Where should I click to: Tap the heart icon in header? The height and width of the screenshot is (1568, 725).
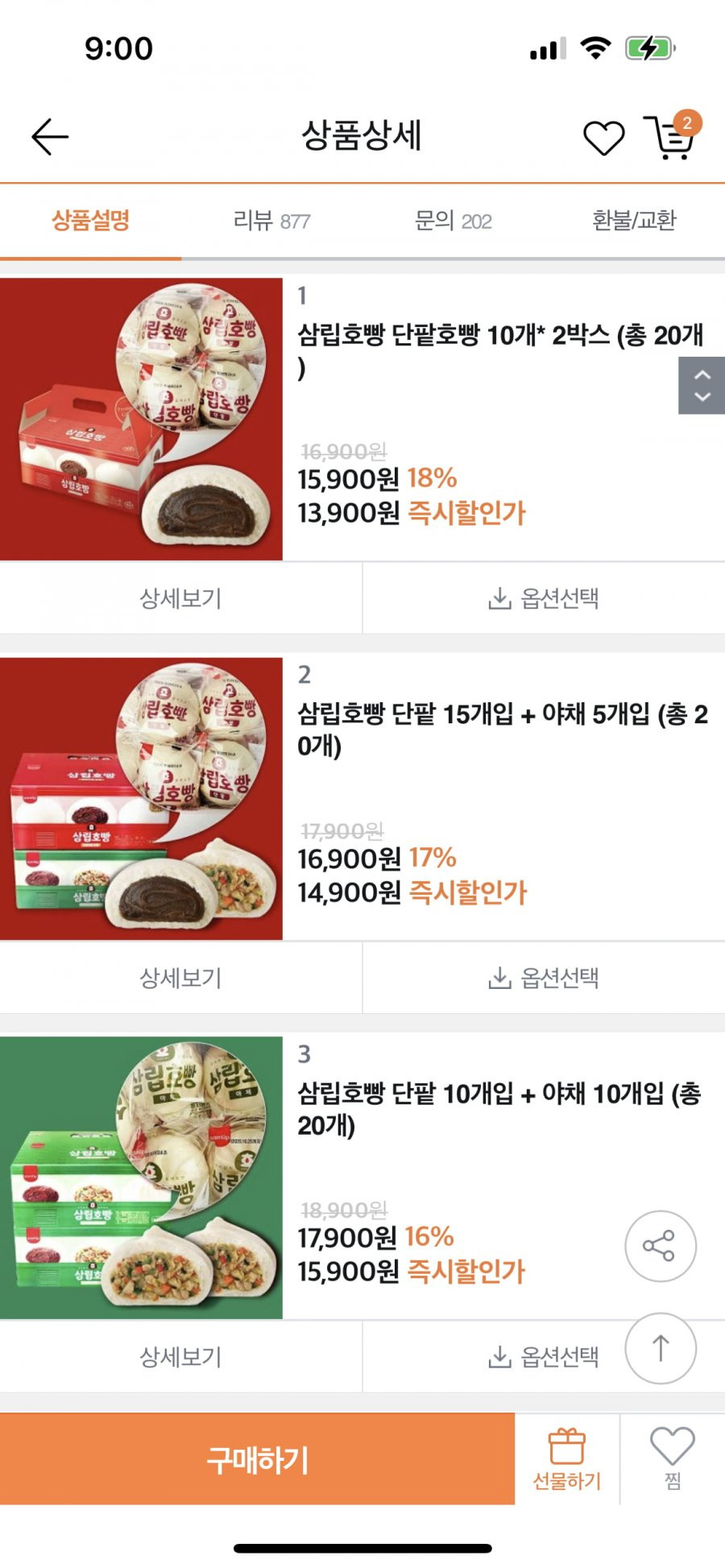[x=603, y=138]
